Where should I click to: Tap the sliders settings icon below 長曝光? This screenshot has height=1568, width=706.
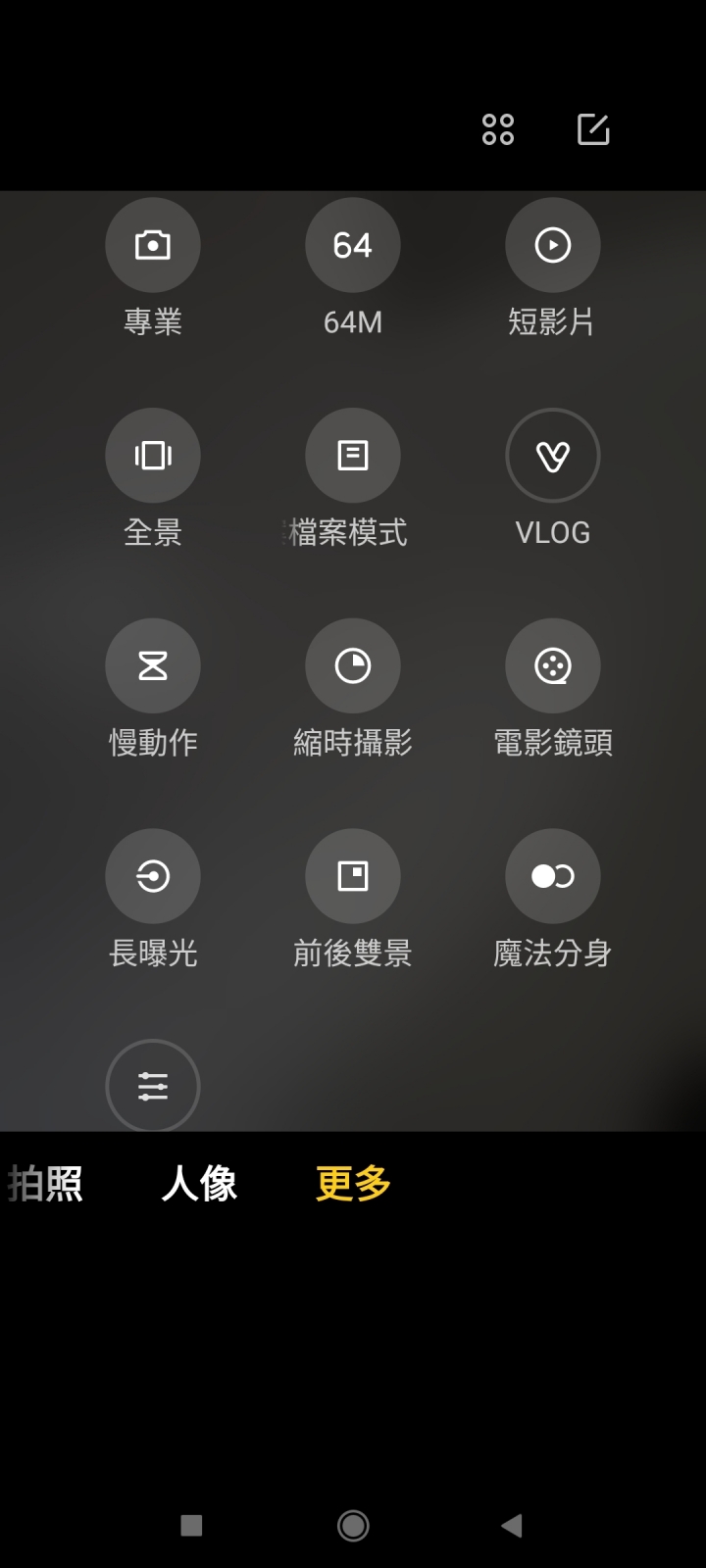point(153,1085)
